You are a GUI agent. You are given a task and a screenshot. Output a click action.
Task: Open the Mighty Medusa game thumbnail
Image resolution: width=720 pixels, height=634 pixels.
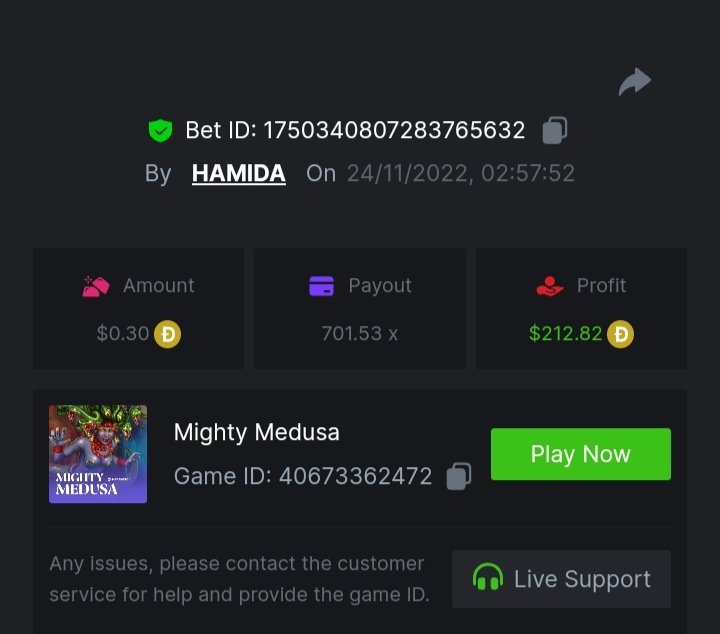[x=98, y=454]
